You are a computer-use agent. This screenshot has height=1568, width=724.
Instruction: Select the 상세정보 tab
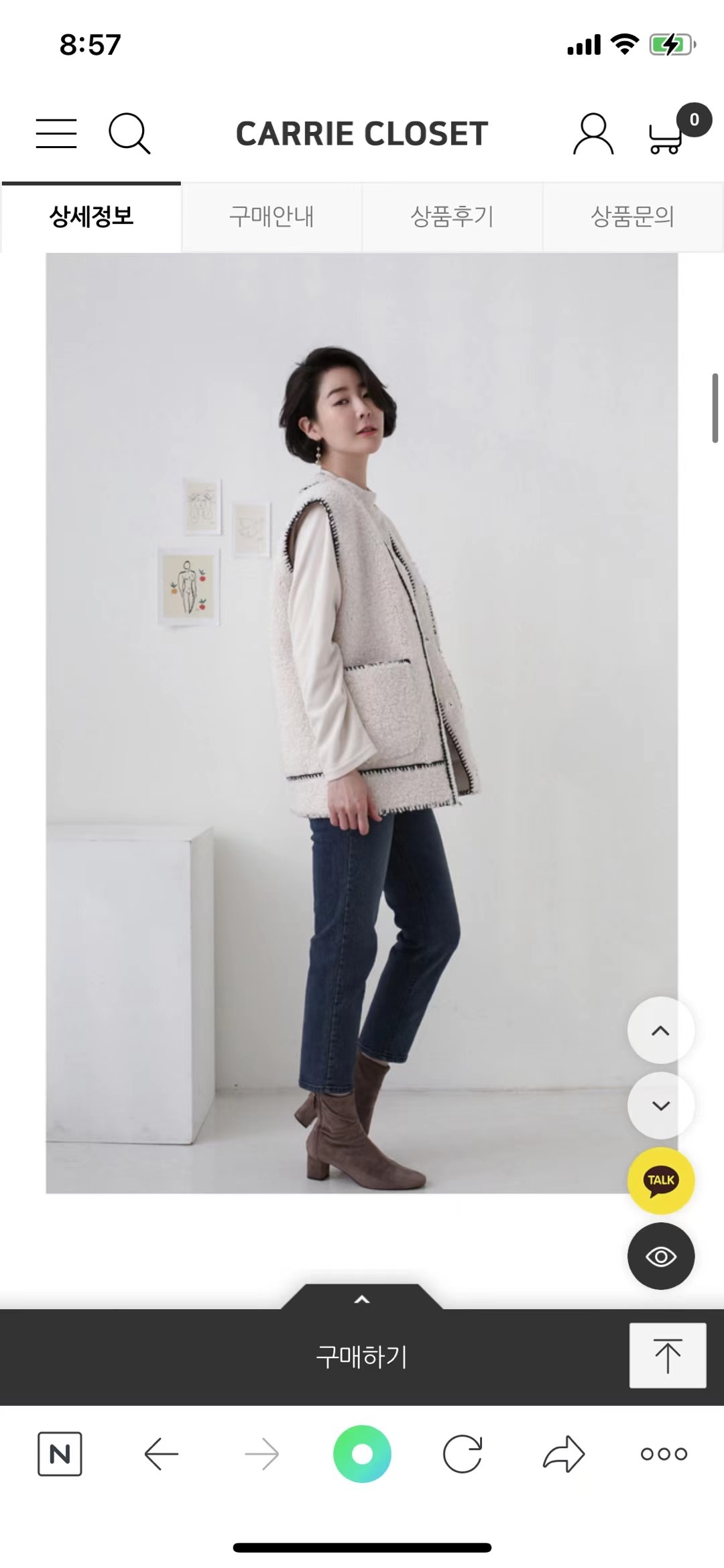[91, 217]
